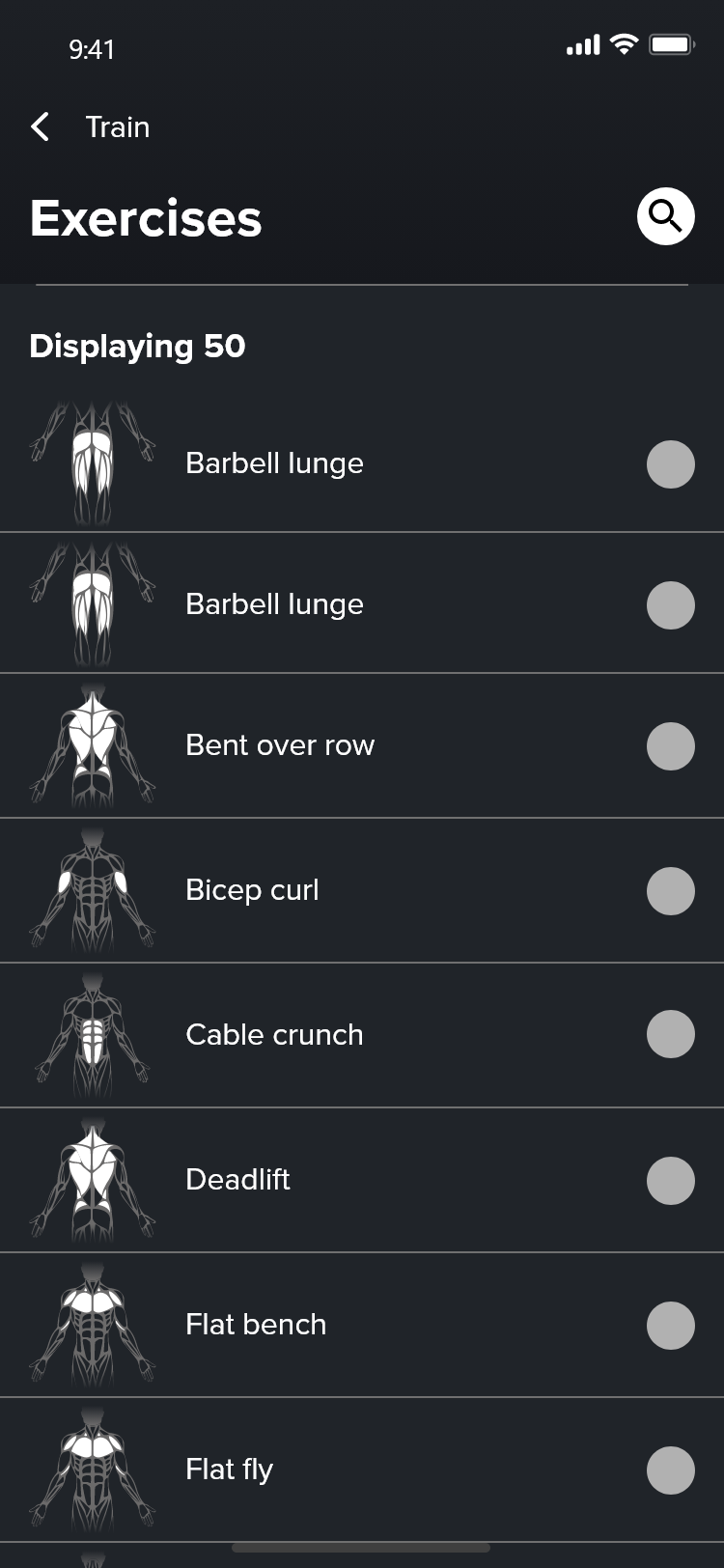
Task: Open the Bent over row exercise
Action: [280, 745]
